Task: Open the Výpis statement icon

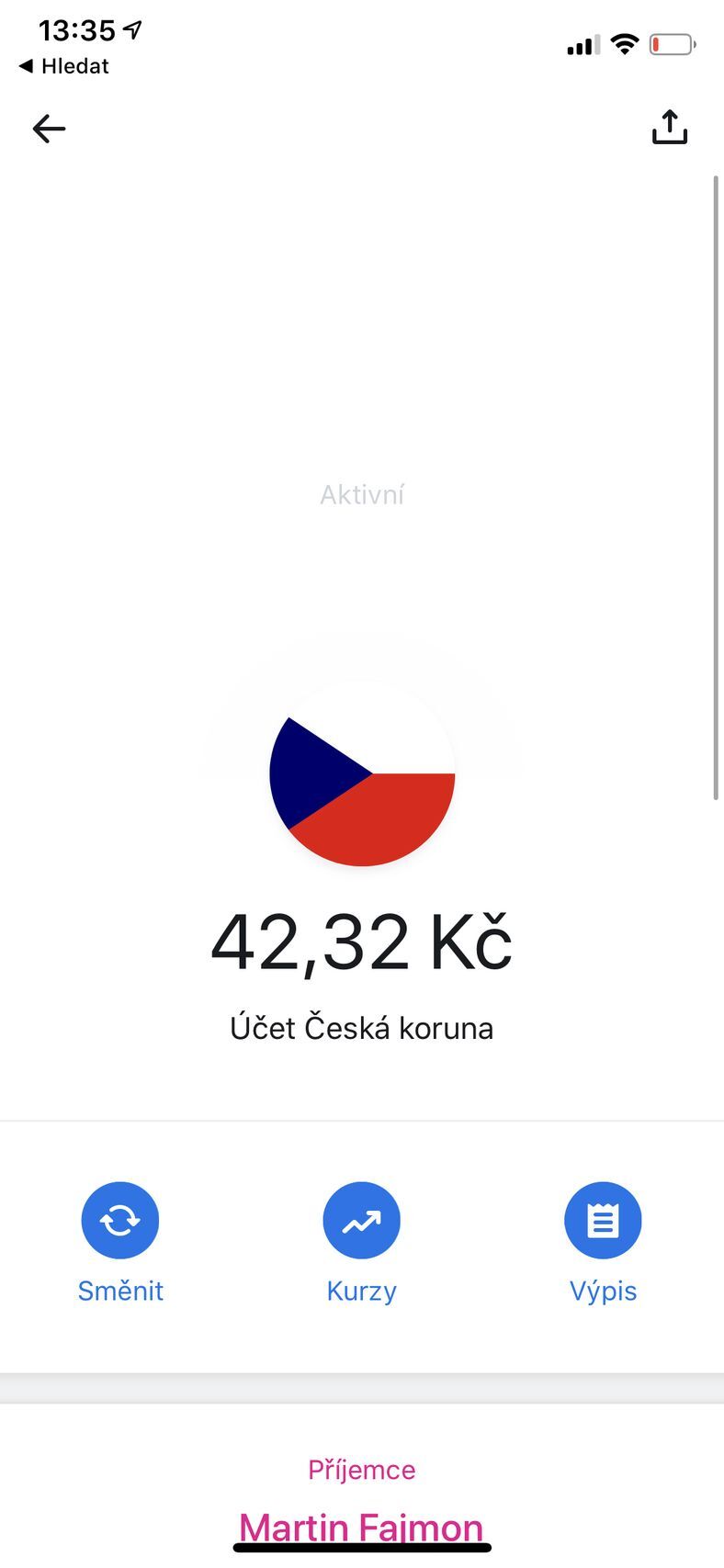Action: 603,1220
